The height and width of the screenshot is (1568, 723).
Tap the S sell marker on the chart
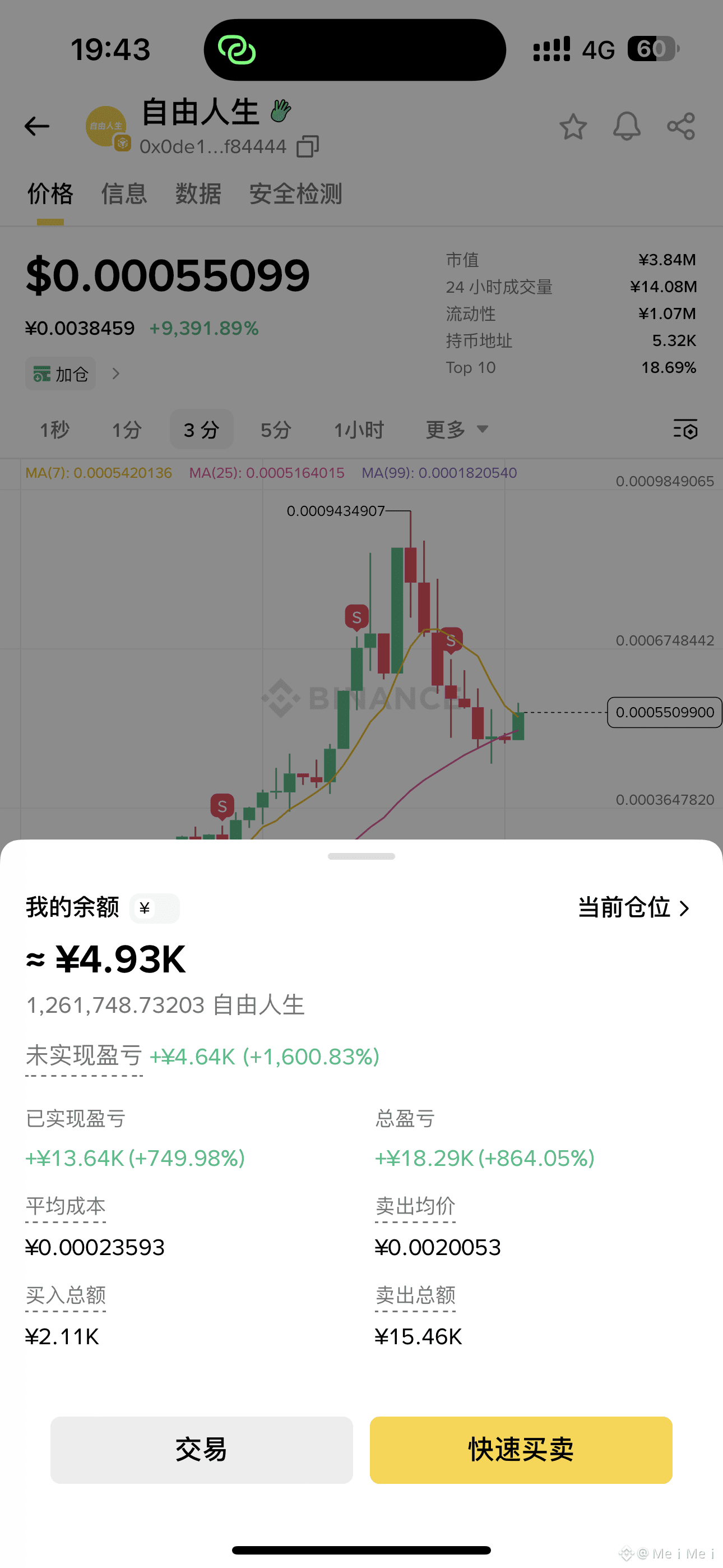[356, 618]
